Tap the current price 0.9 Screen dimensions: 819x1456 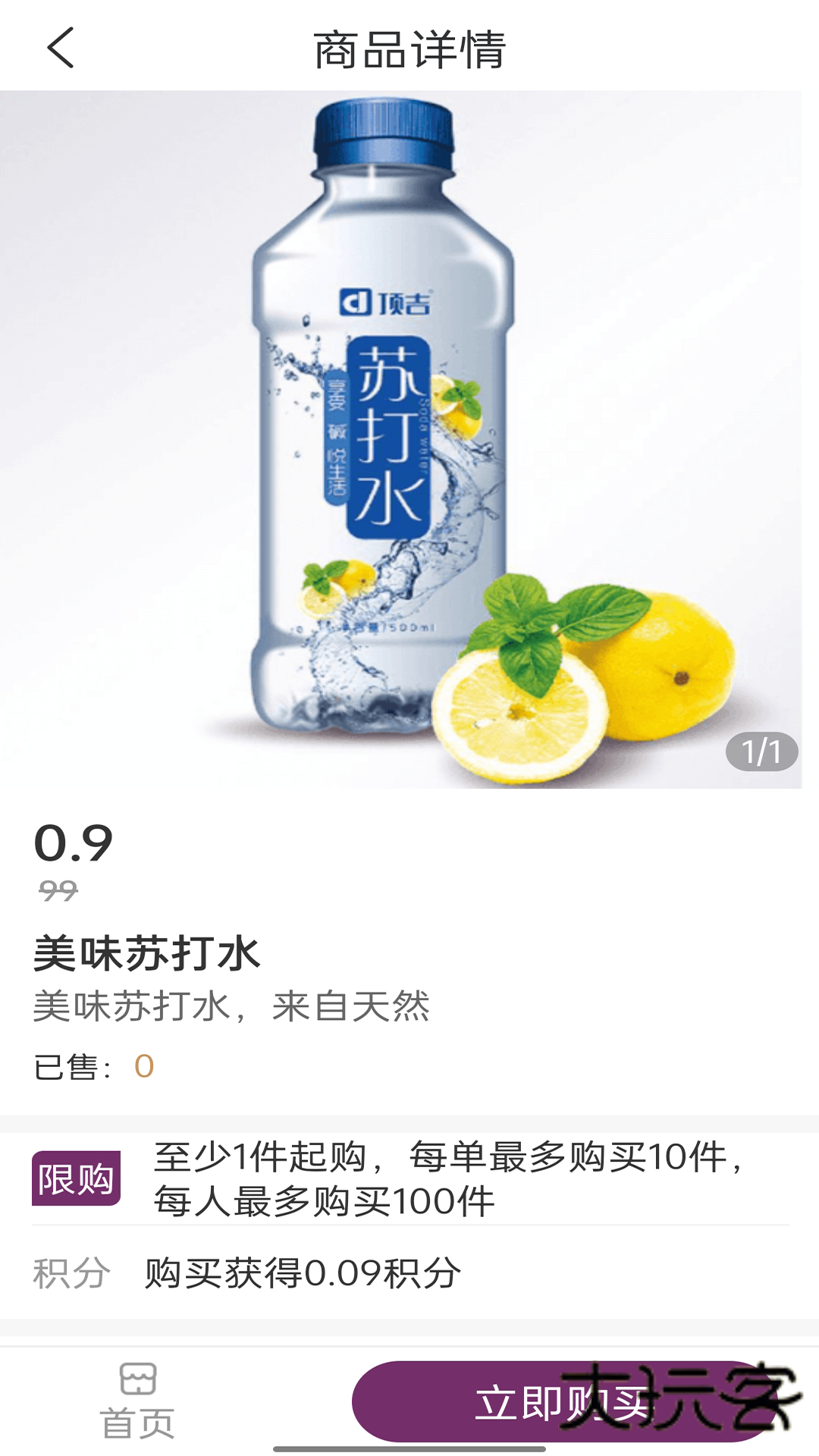click(x=74, y=844)
